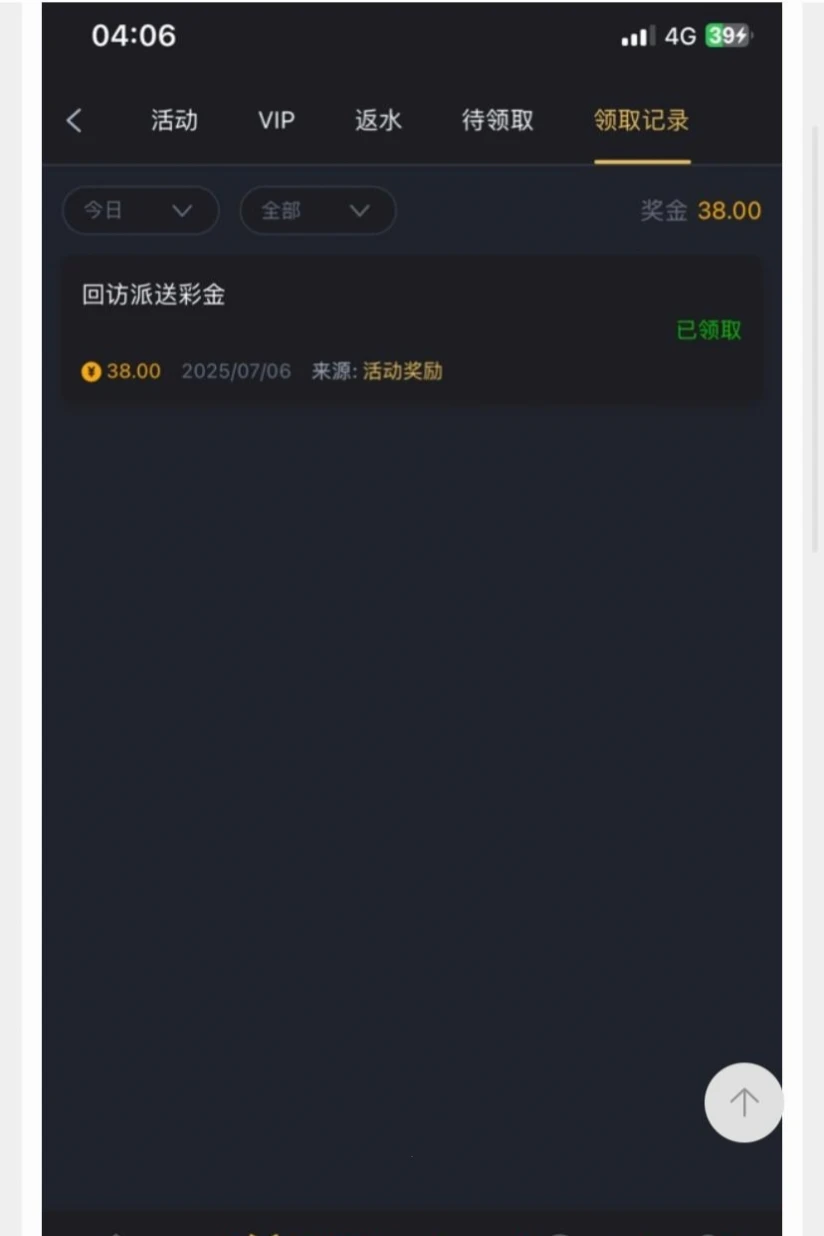This screenshot has width=824, height=1236.
Task: Expand the 全部 type filter dropdown
Action: coord(318,211)
